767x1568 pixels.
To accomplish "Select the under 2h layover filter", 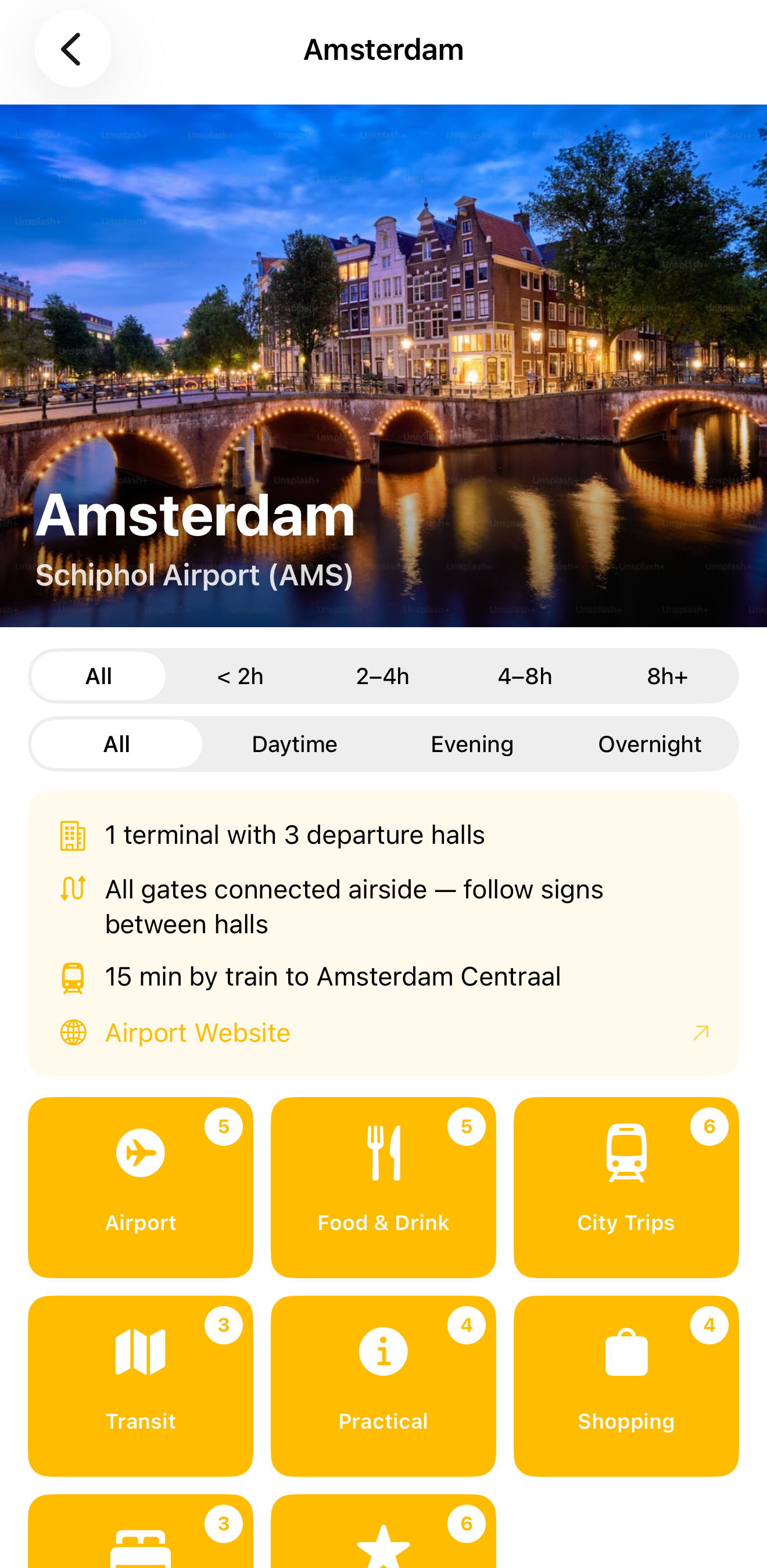I will tap(240, 675).
